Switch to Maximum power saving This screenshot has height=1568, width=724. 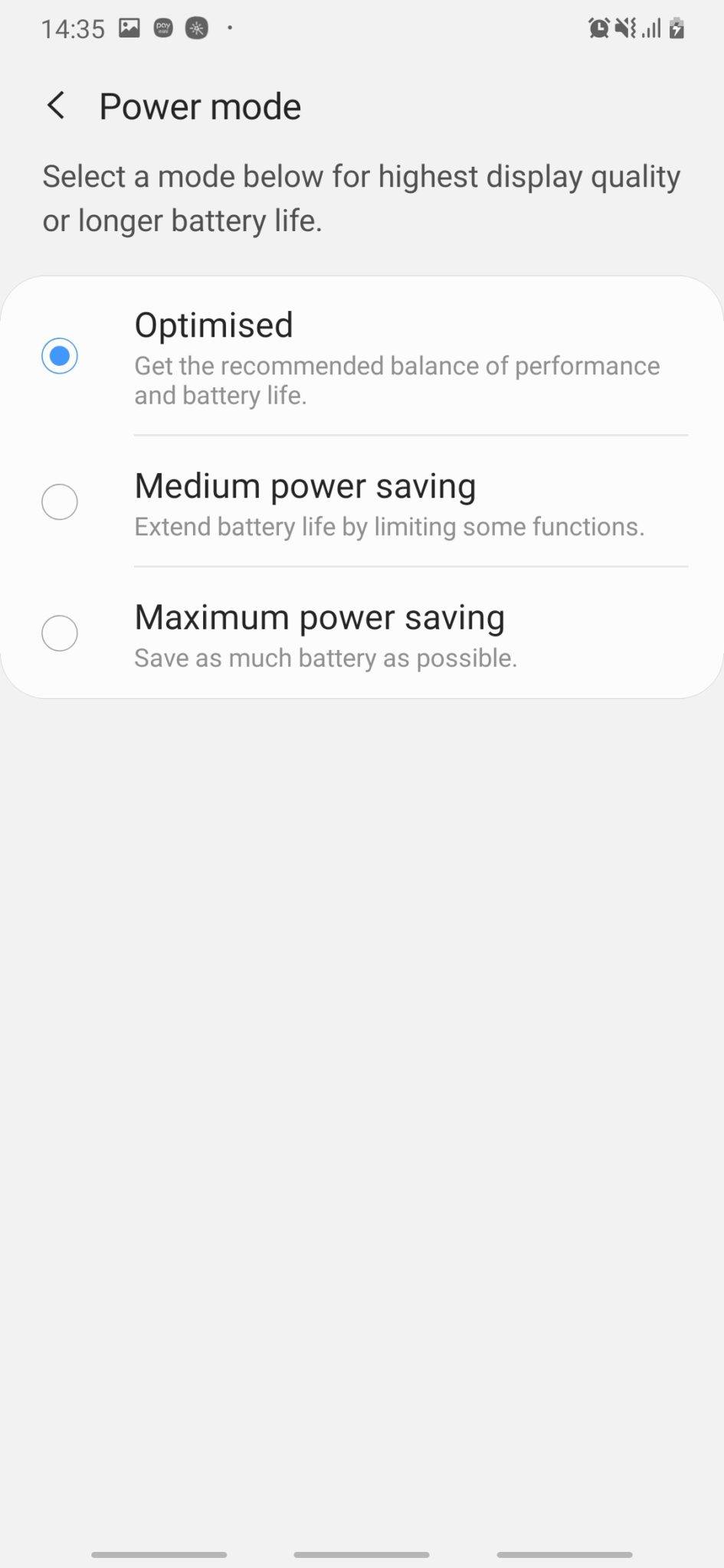[x=60, y=634]
